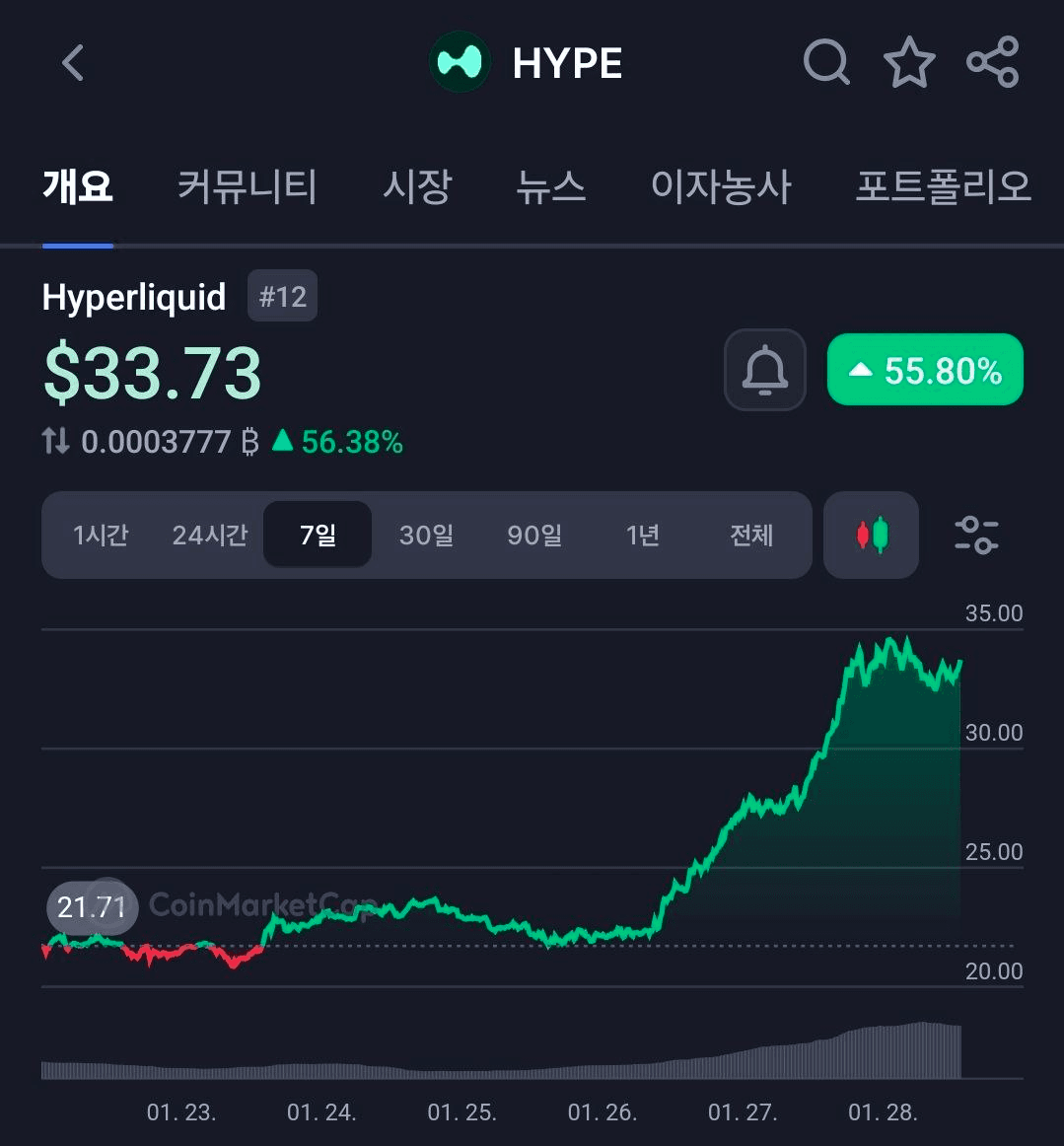Switch to the 뉴스 tab
1064x1146 pixels.
551,186
